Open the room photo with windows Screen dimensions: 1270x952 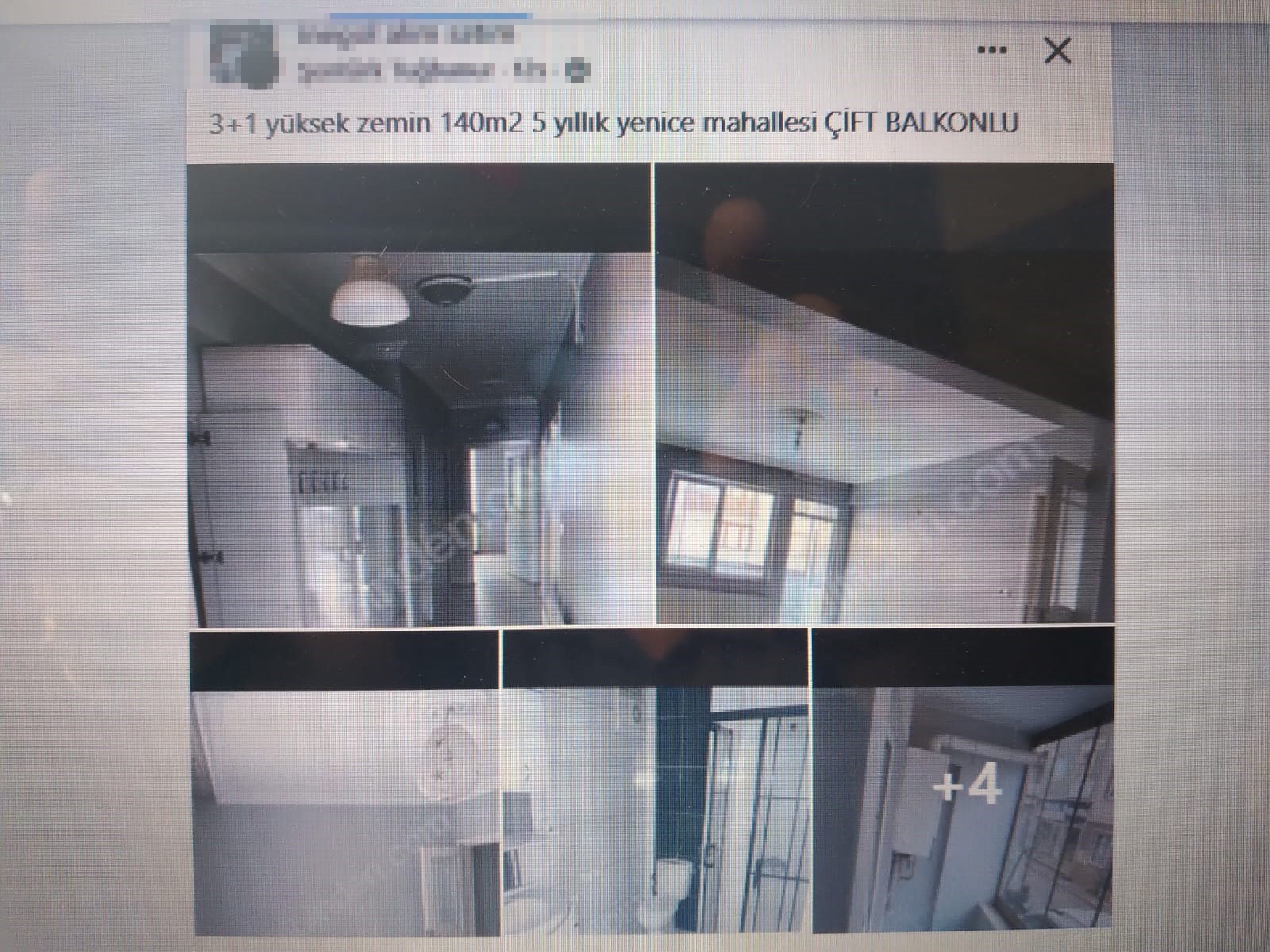coord(883,397)
